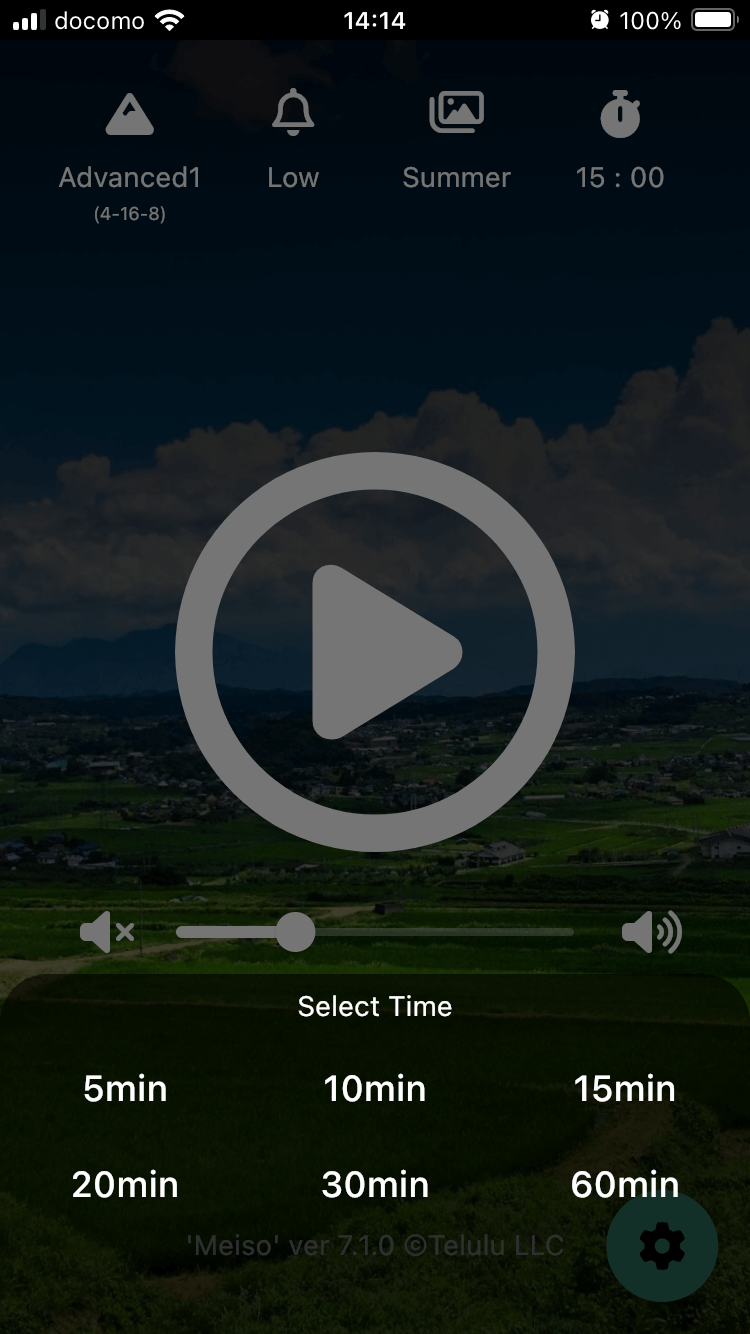Set the volume slider to the middle
Screen dimensions: 750x1334
[375, 933]
